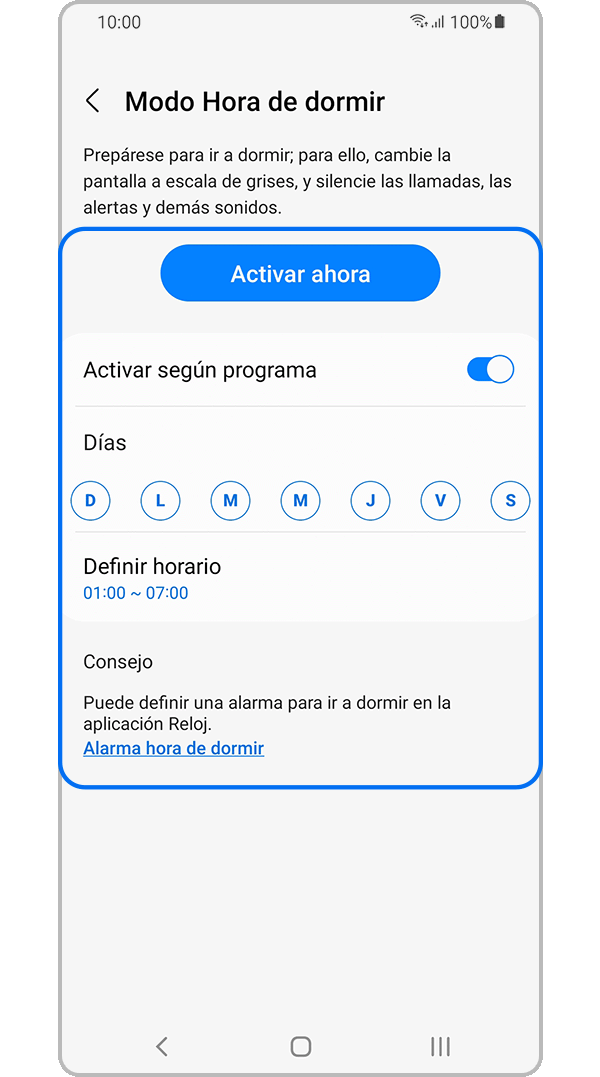Image resolution: width=600 pixels, height=1077 pixels.
Task: Select the V day circle
Action: pyautogui.click(x=440, y=501)
